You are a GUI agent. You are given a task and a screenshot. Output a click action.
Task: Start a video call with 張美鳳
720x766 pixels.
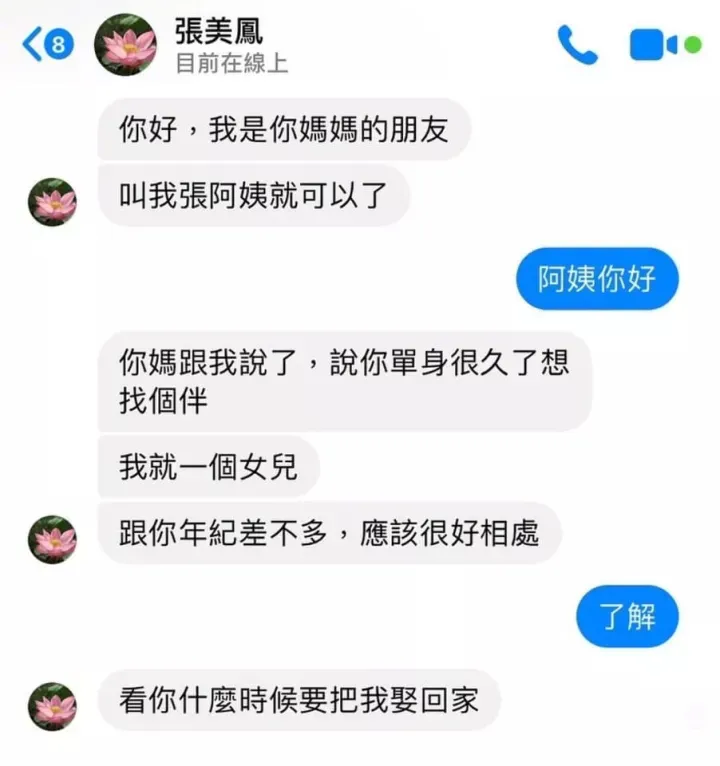[x=653, y=45]
